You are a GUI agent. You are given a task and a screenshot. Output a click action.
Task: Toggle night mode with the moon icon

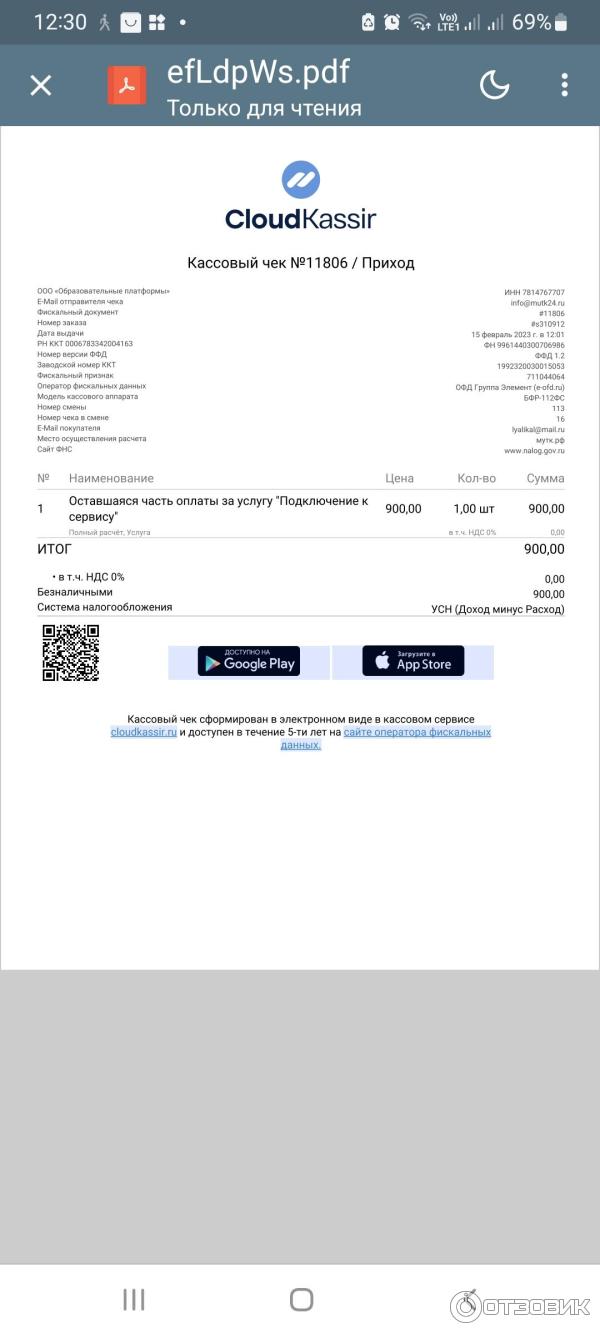[x=495, y=86]
